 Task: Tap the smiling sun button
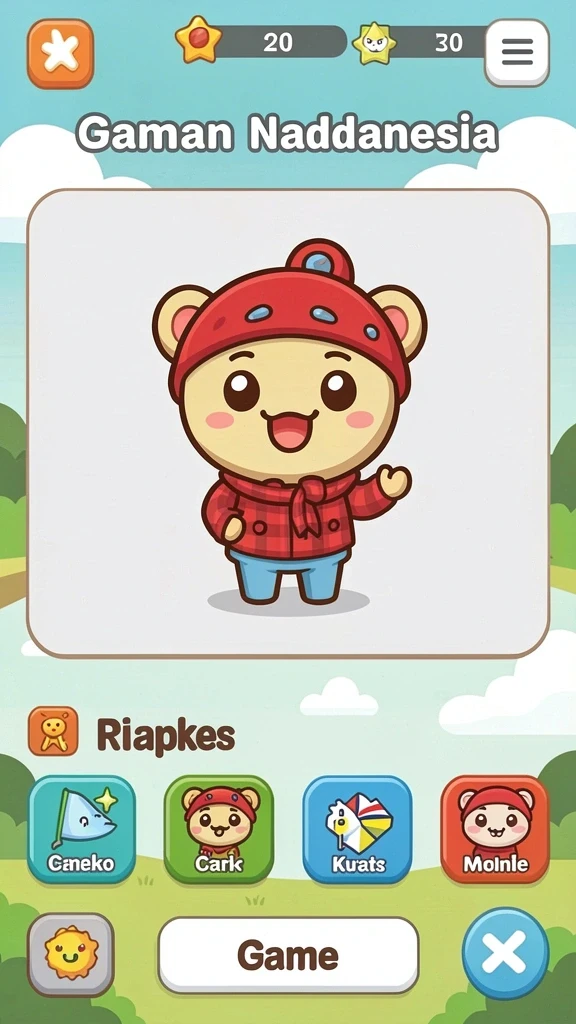point(71,955)
